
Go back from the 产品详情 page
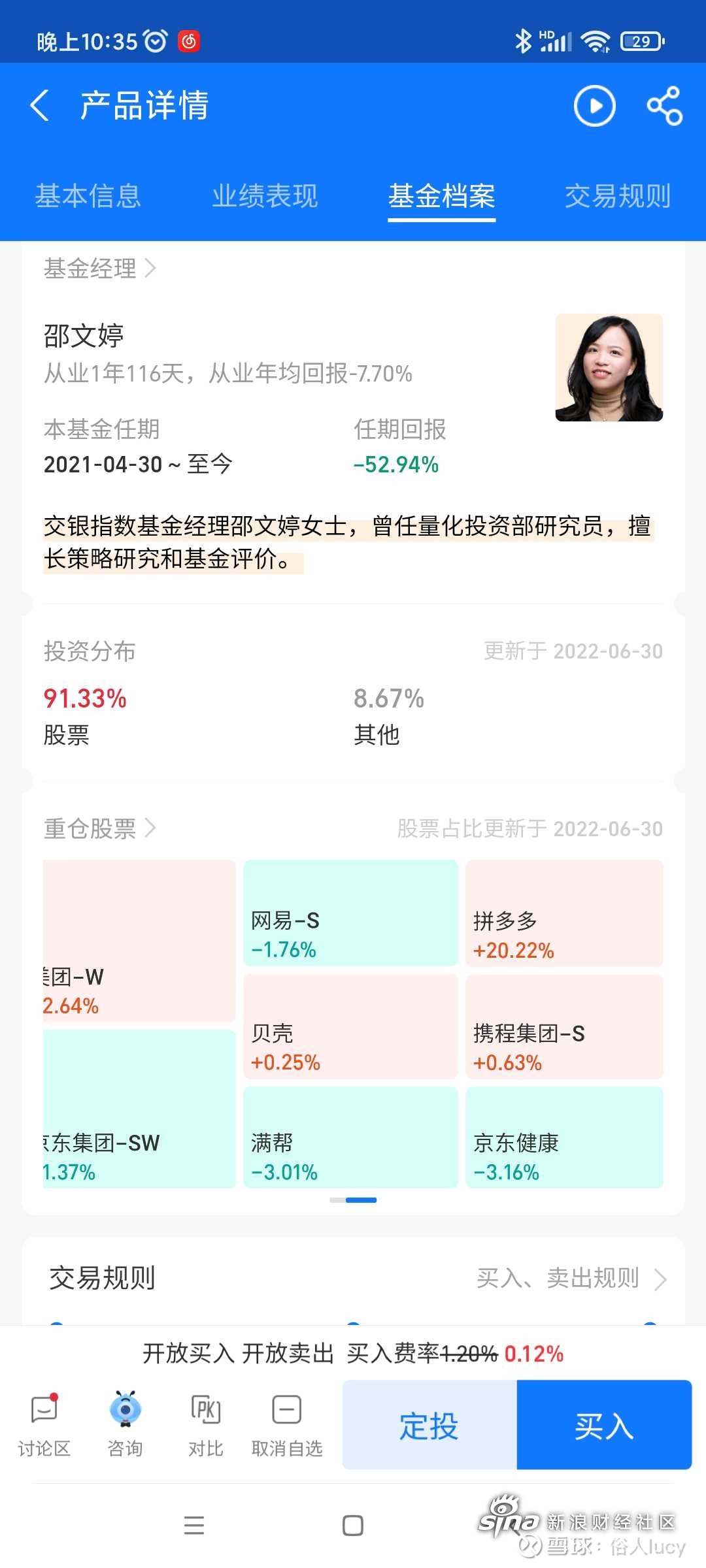(40, 106)
